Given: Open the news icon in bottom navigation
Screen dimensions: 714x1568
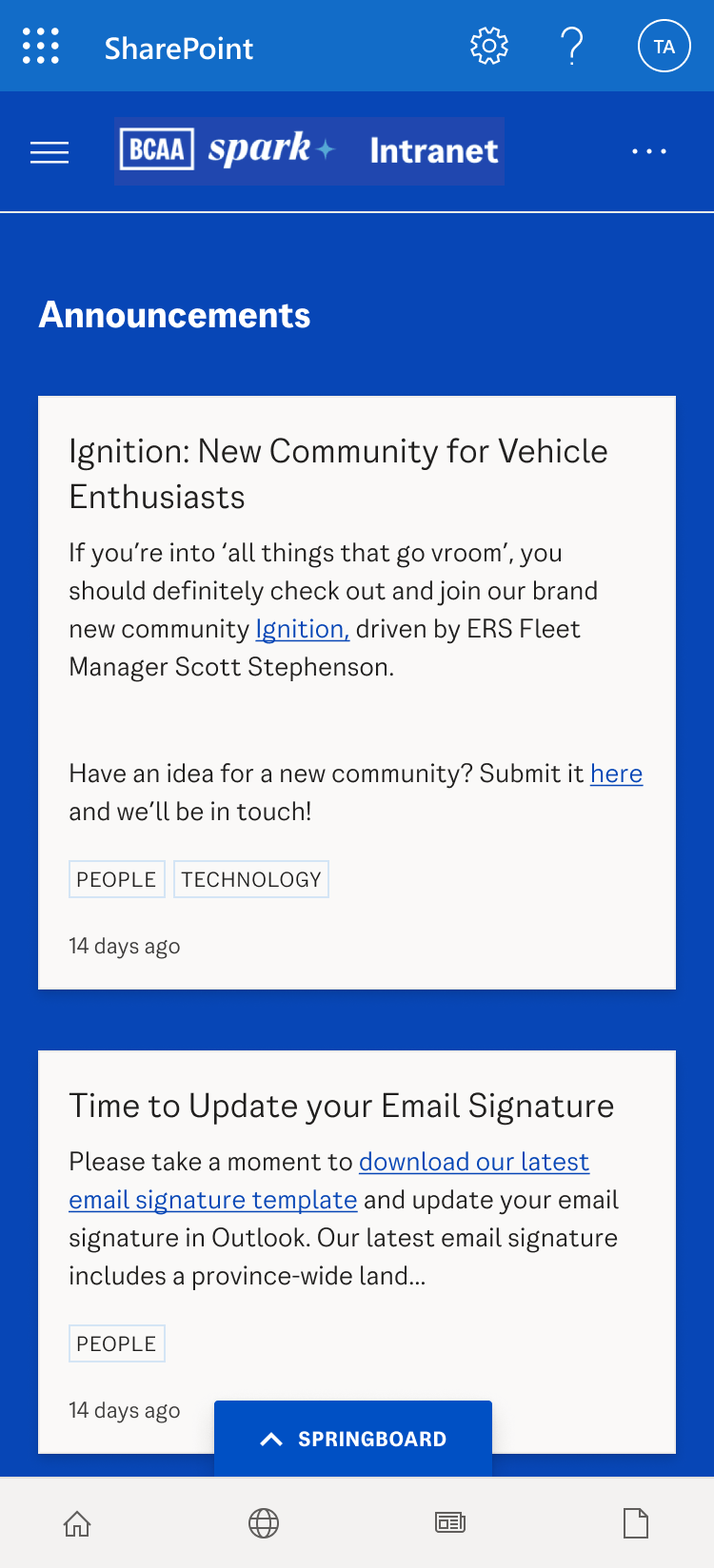Looking at the screenshot, I should pos(450,1523).
